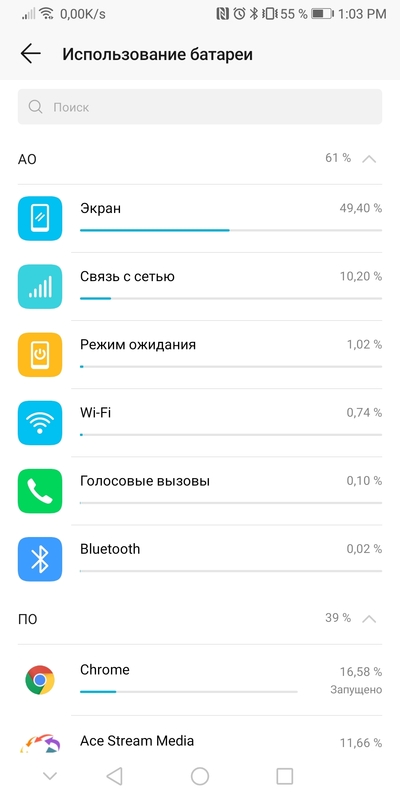This screenshot has height=800, width=400.
Task: Go back from Использование батареи screen
Action: (31, 54)
